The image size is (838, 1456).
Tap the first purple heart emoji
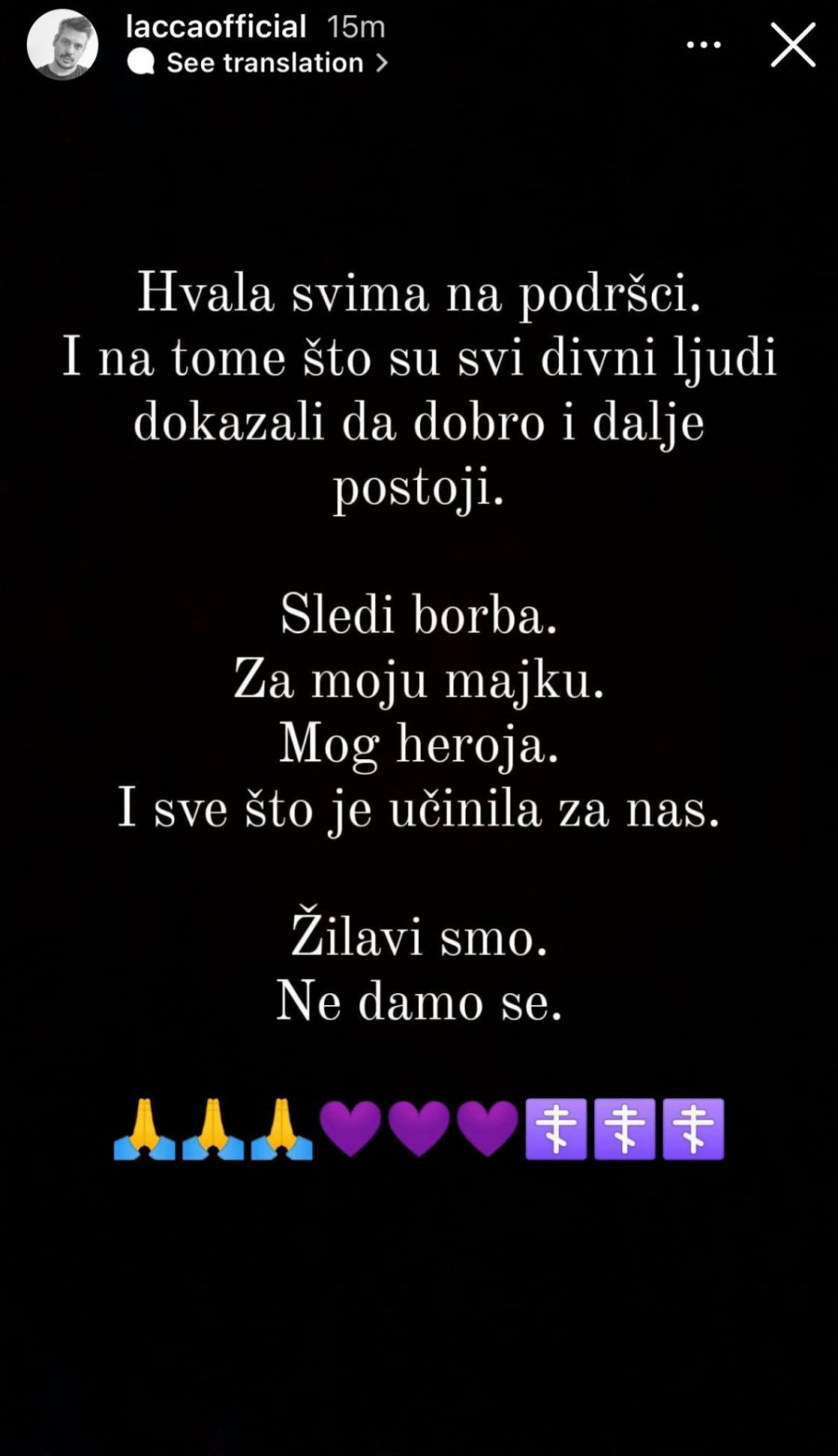[x=351, y=1126]
